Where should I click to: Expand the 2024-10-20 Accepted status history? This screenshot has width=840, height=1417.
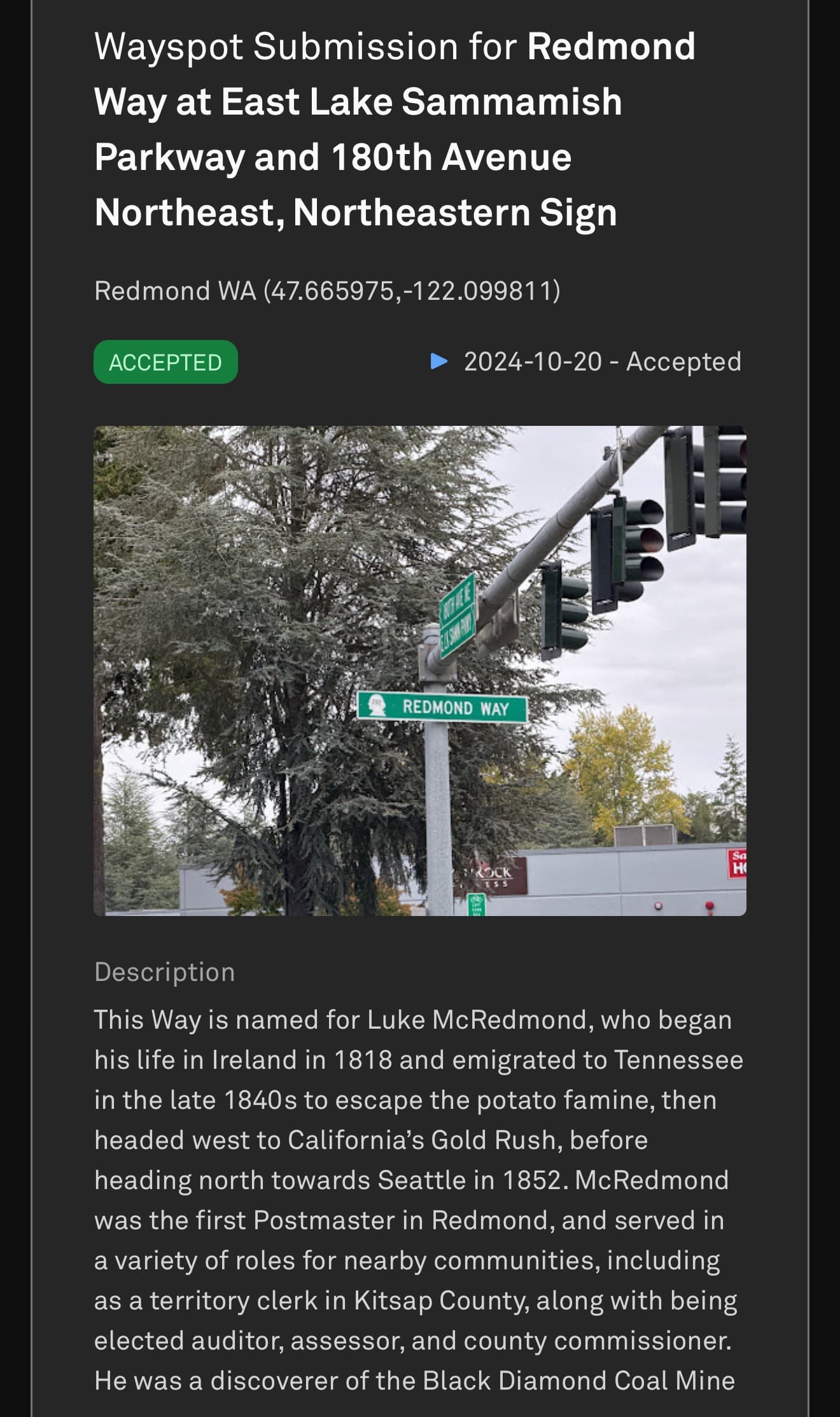(x=439, y=362)
